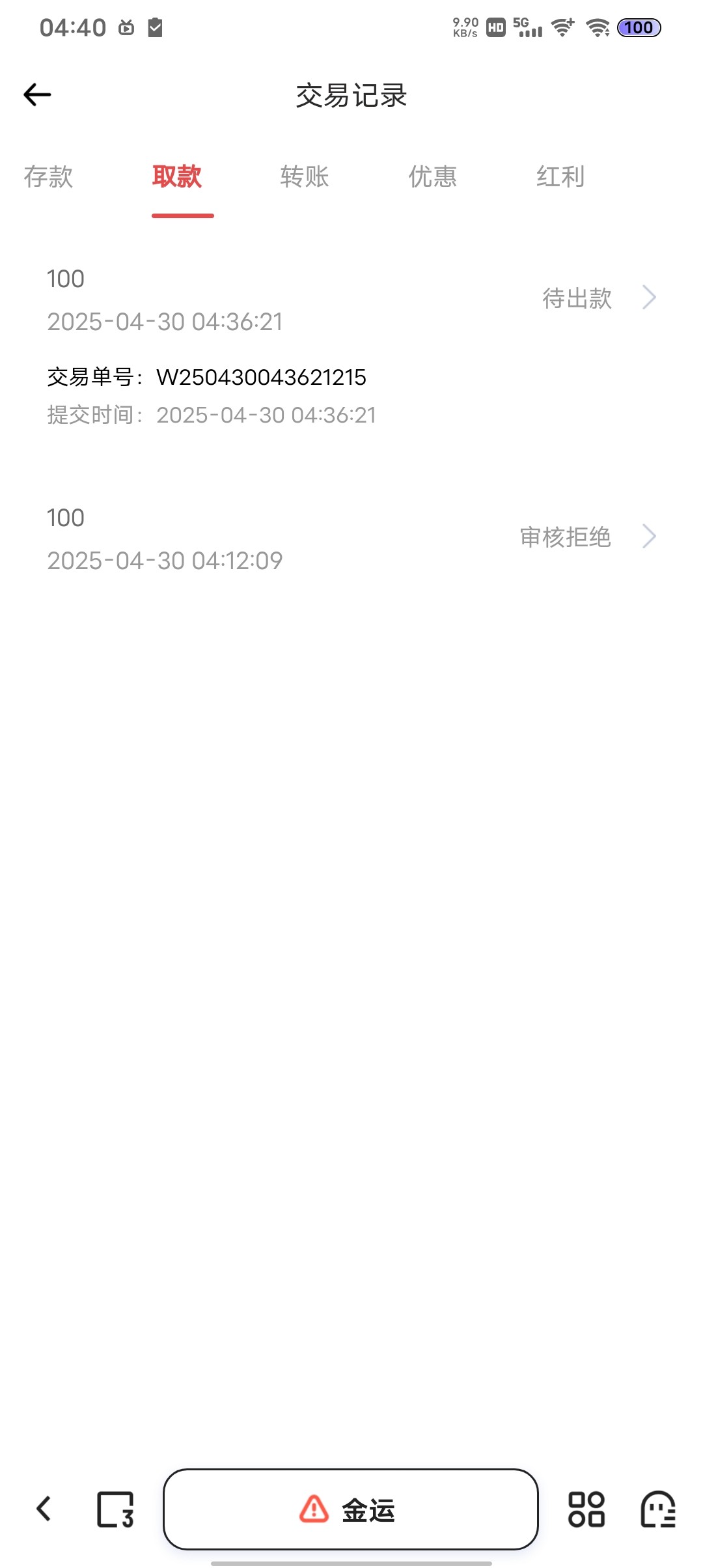Viewport: 703px width, 1568px height.
Task: Open the browser menu grid
Action: (586, 1509)
